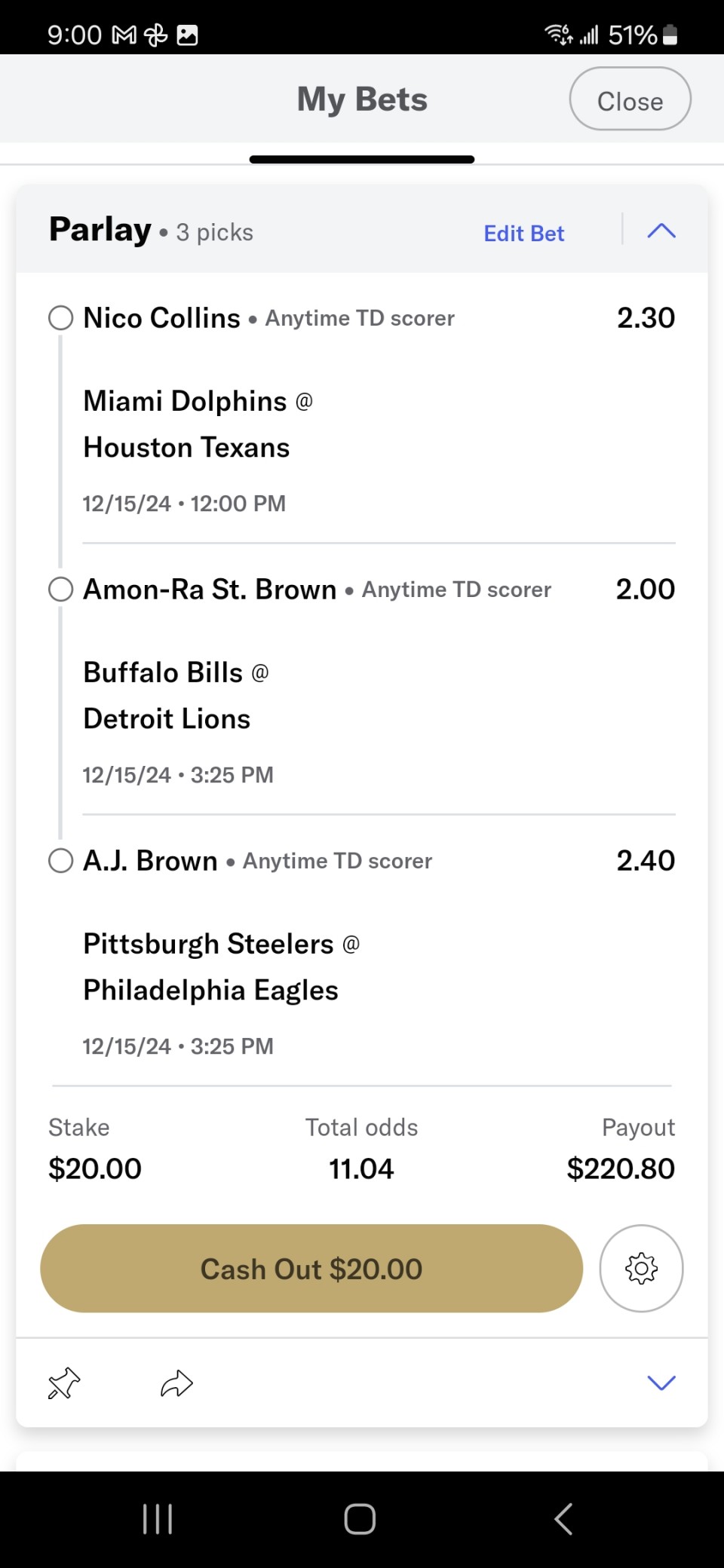The height and width of the screenshot is (1568, 724).
Task: Open cash out settings gear
Action: (641, 1268)
